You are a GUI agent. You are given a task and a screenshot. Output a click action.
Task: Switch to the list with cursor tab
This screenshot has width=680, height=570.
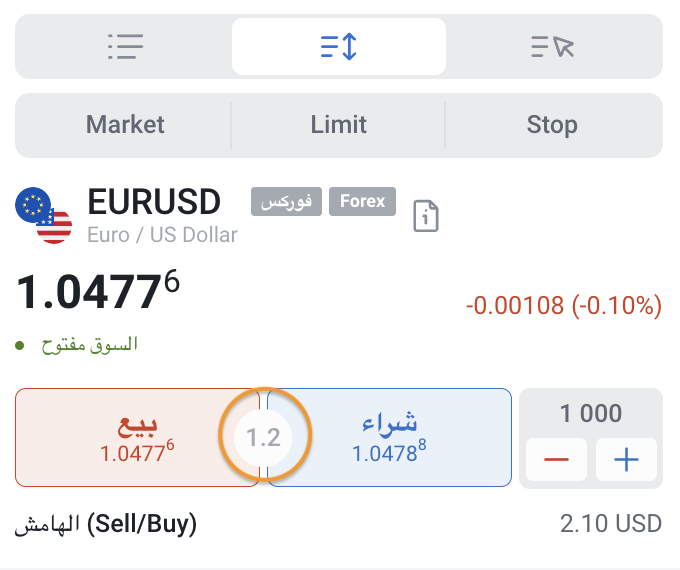551,46
